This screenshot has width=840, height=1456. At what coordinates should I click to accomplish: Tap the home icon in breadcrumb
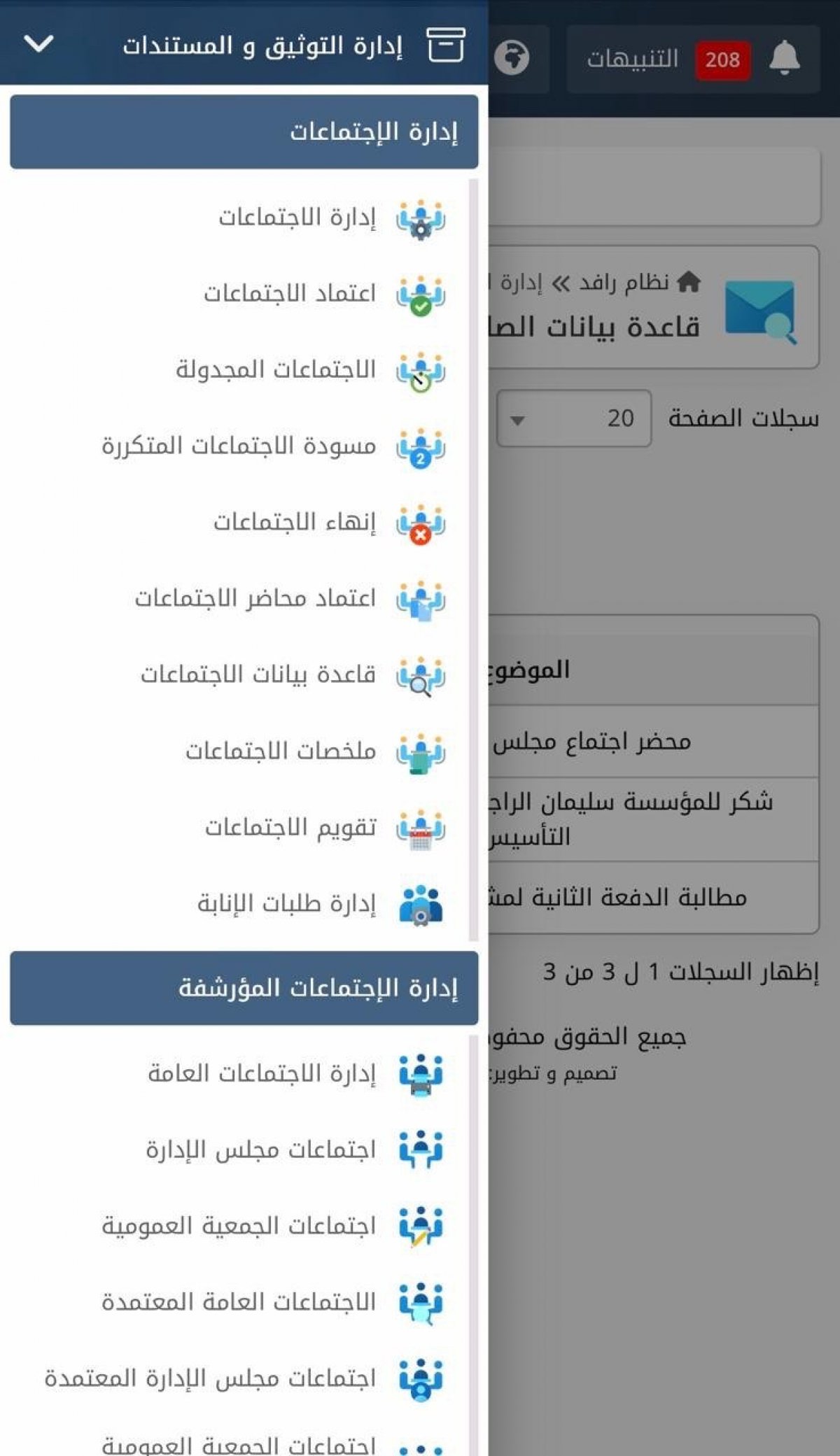point(689,282)
